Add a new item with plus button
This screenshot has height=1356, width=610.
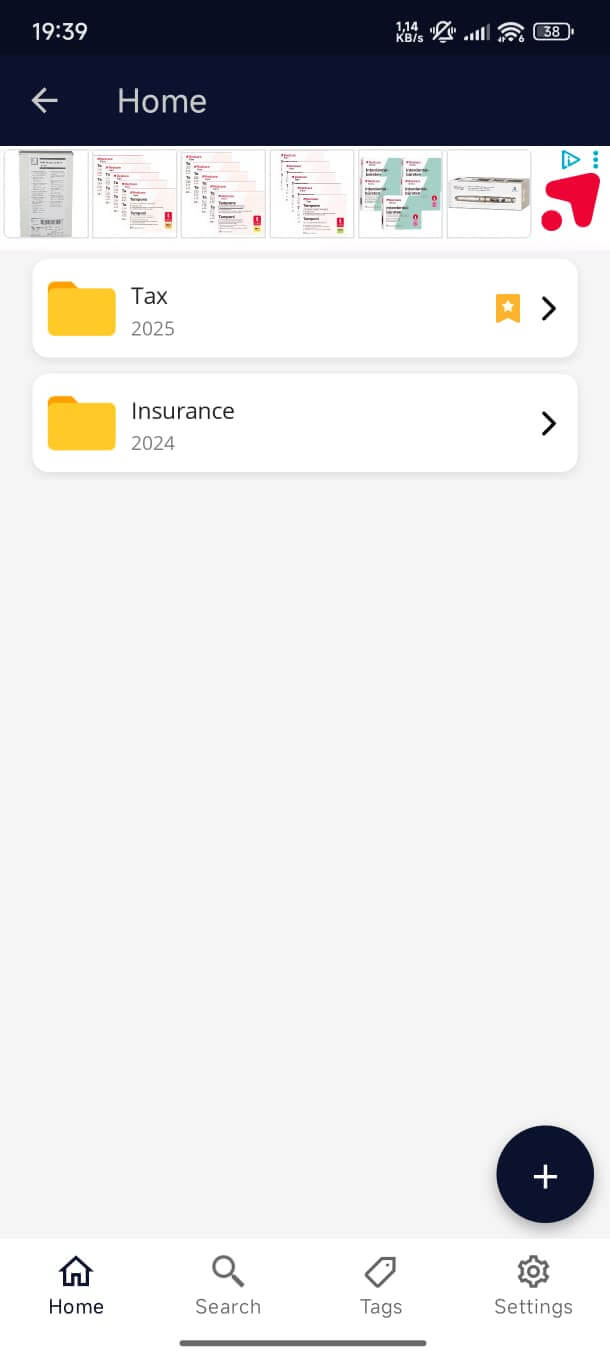[545, 1175]
